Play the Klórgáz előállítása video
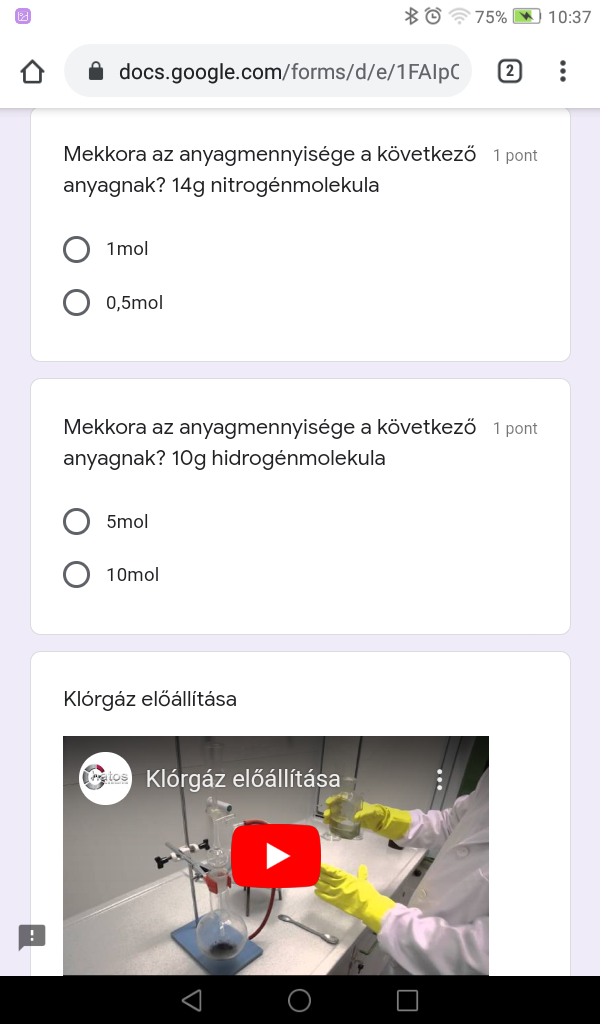The image size is (600, 1024). [276, 856]
